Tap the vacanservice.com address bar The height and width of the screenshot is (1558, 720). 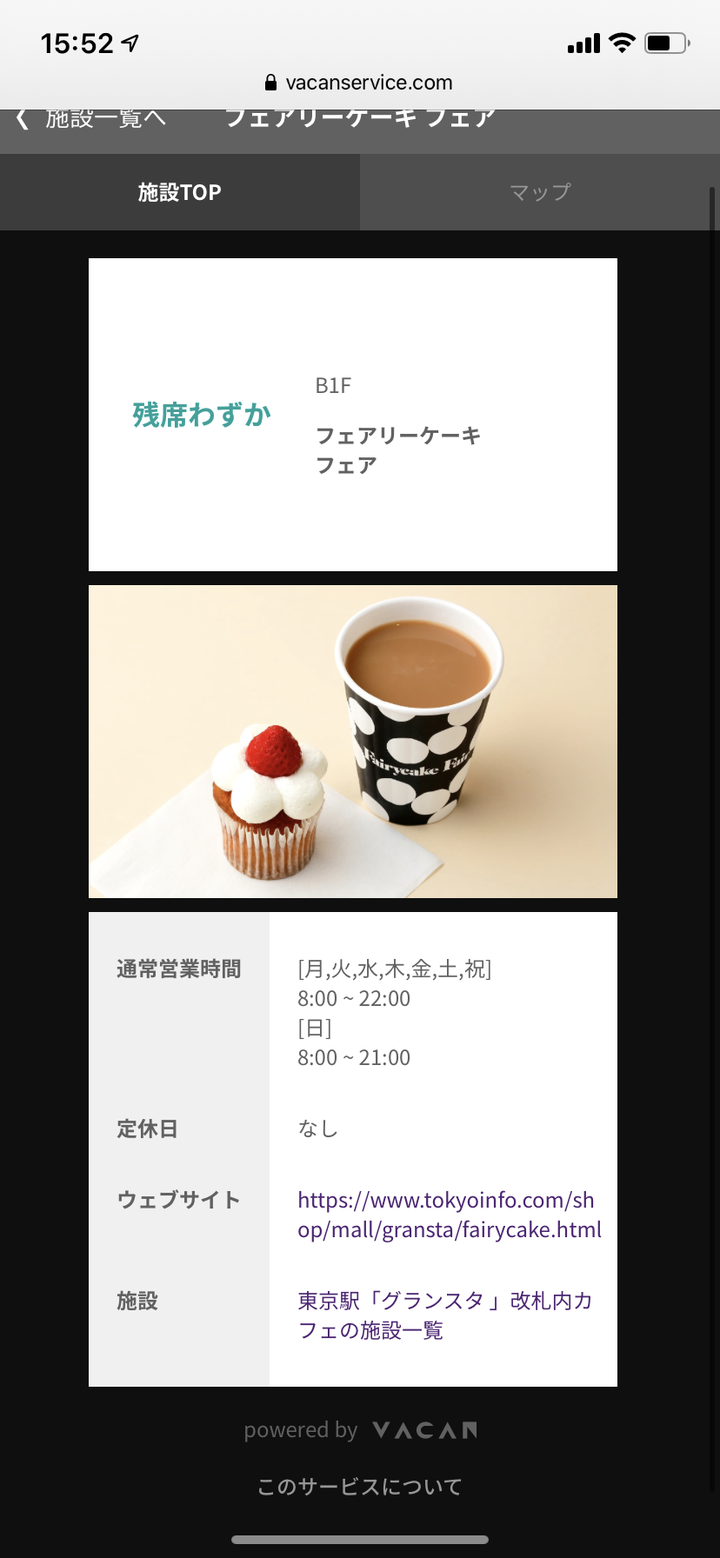tap(360, 83)
